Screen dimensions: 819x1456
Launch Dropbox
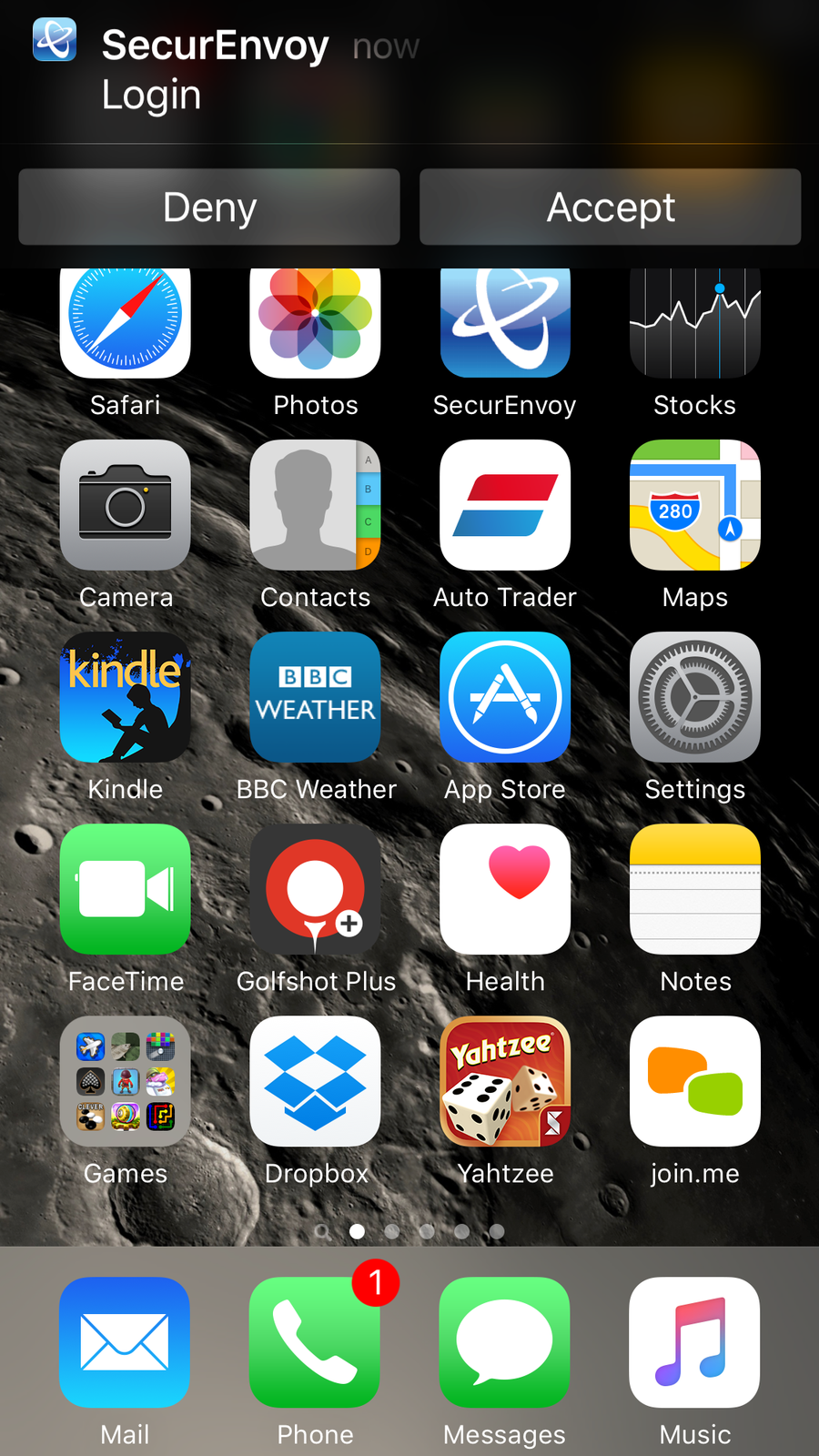click(315, 1081)
